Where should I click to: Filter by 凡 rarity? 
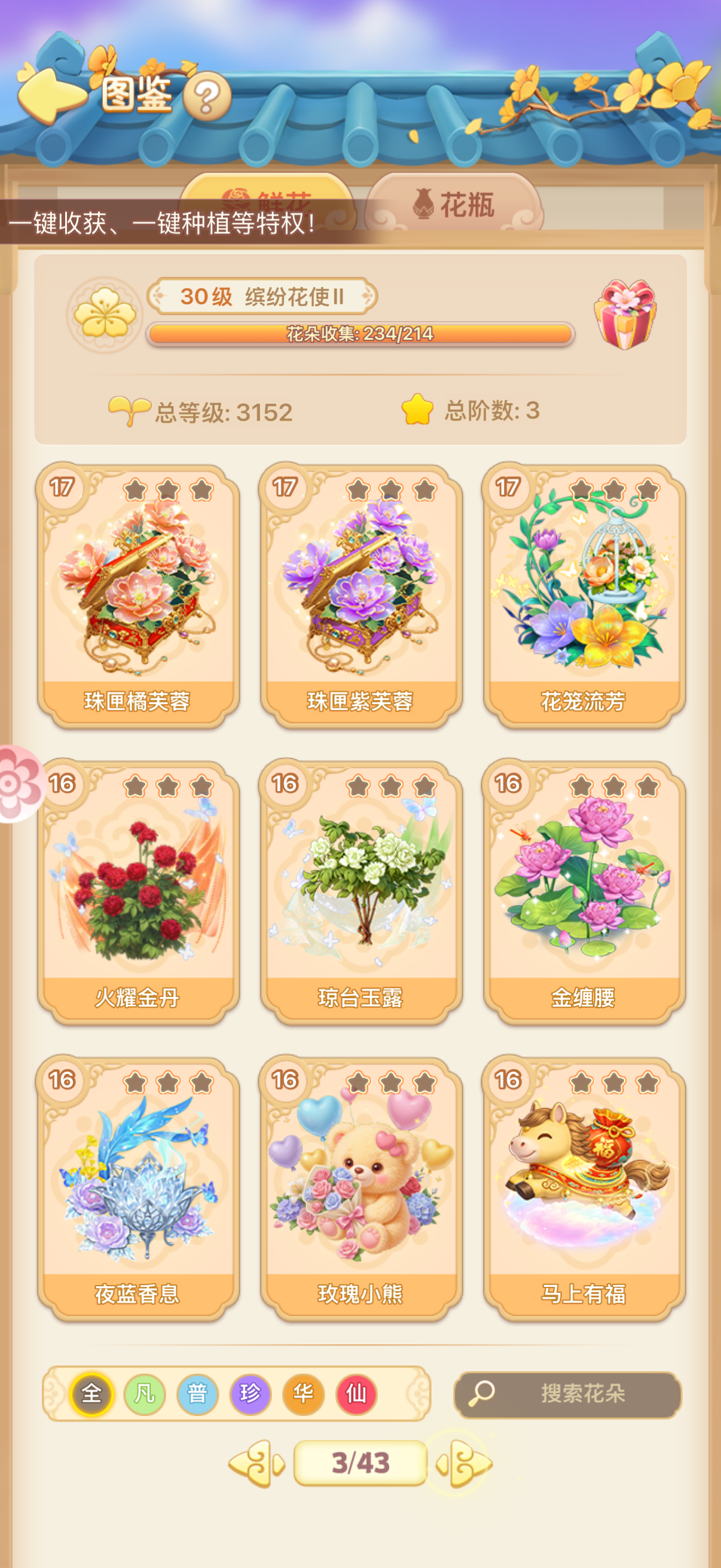(x=144, y=1393)
